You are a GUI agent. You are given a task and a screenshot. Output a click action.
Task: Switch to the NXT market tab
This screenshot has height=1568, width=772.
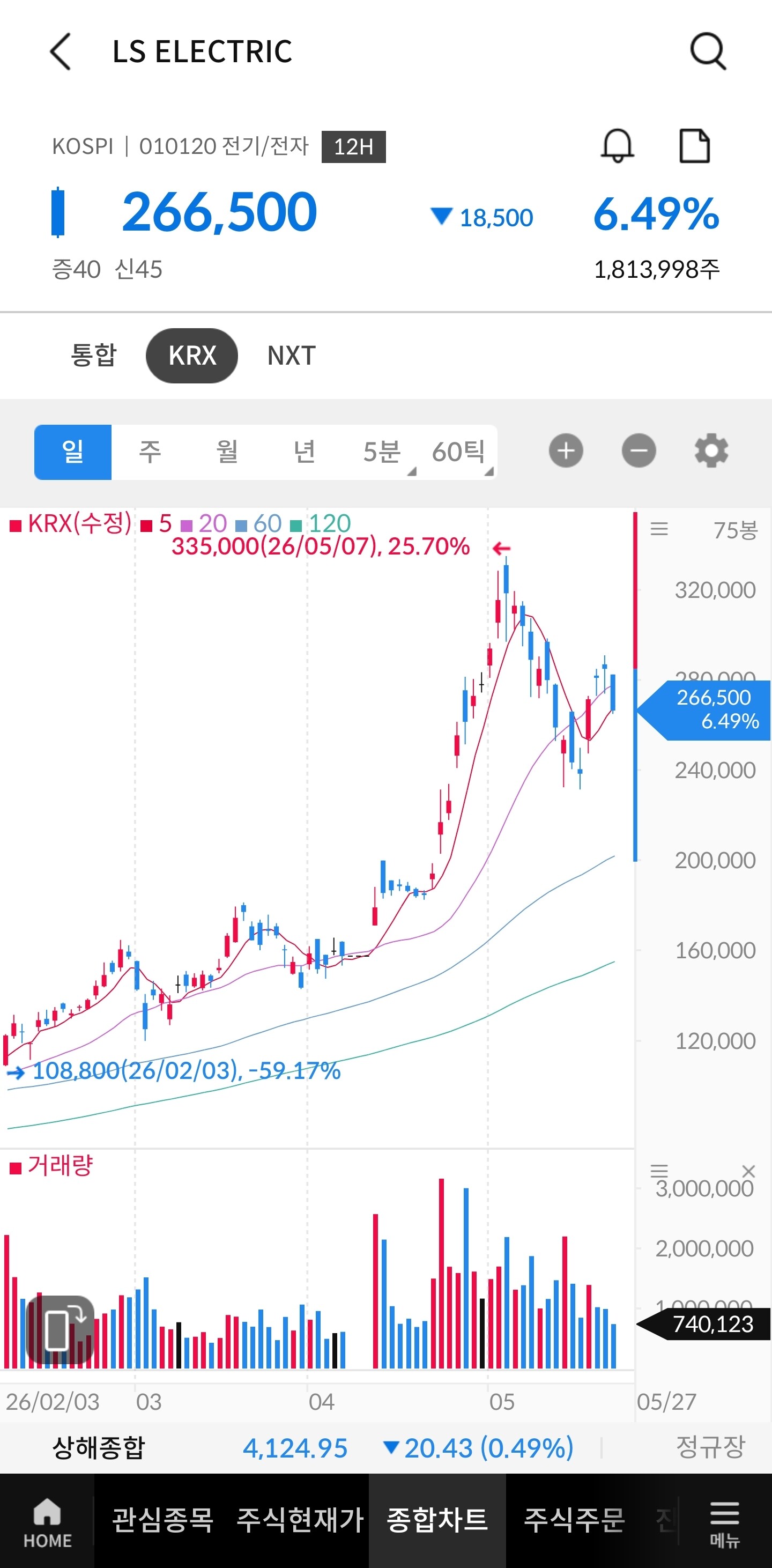(292, 356)
